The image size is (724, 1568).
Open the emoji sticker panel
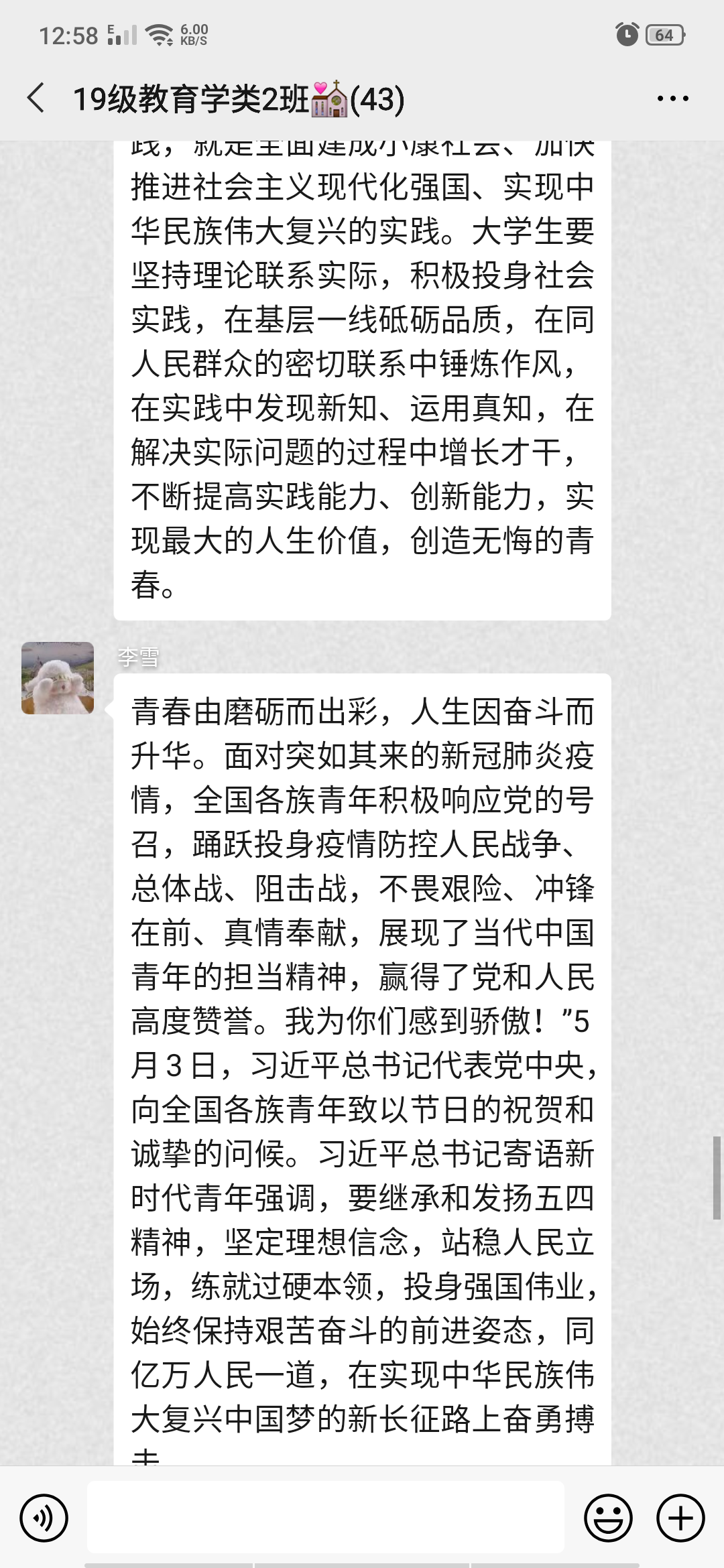(x=608, y=1518)
